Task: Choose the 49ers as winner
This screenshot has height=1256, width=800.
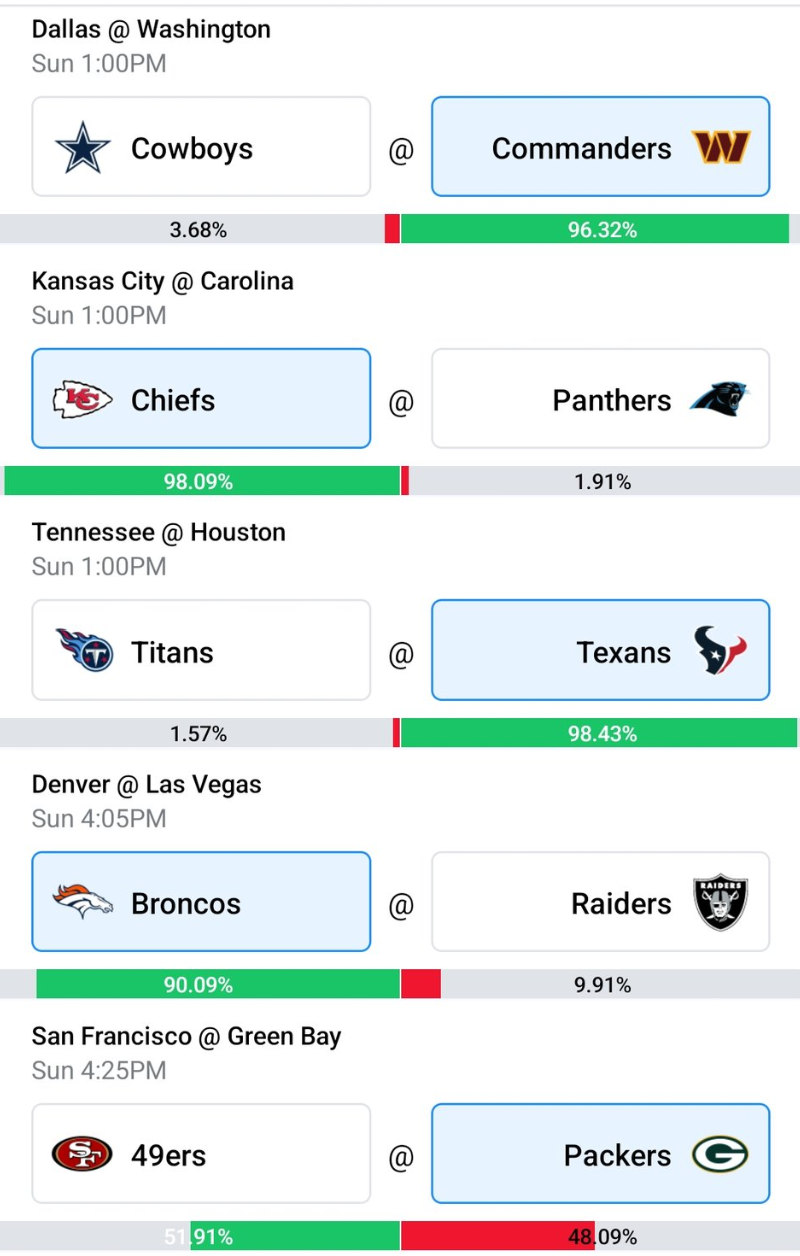Action: (201, 1154)
